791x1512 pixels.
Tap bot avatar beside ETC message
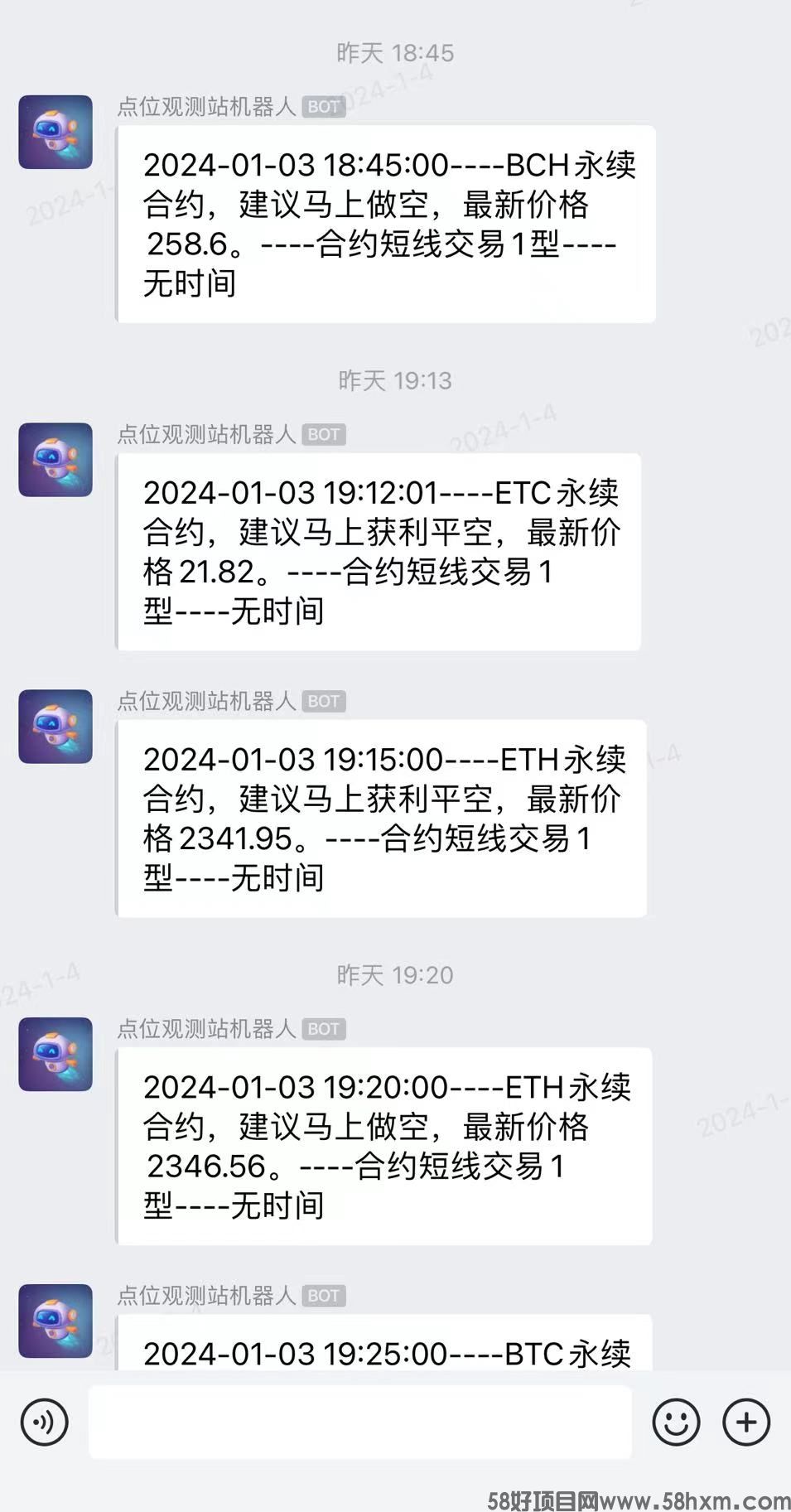55,460
